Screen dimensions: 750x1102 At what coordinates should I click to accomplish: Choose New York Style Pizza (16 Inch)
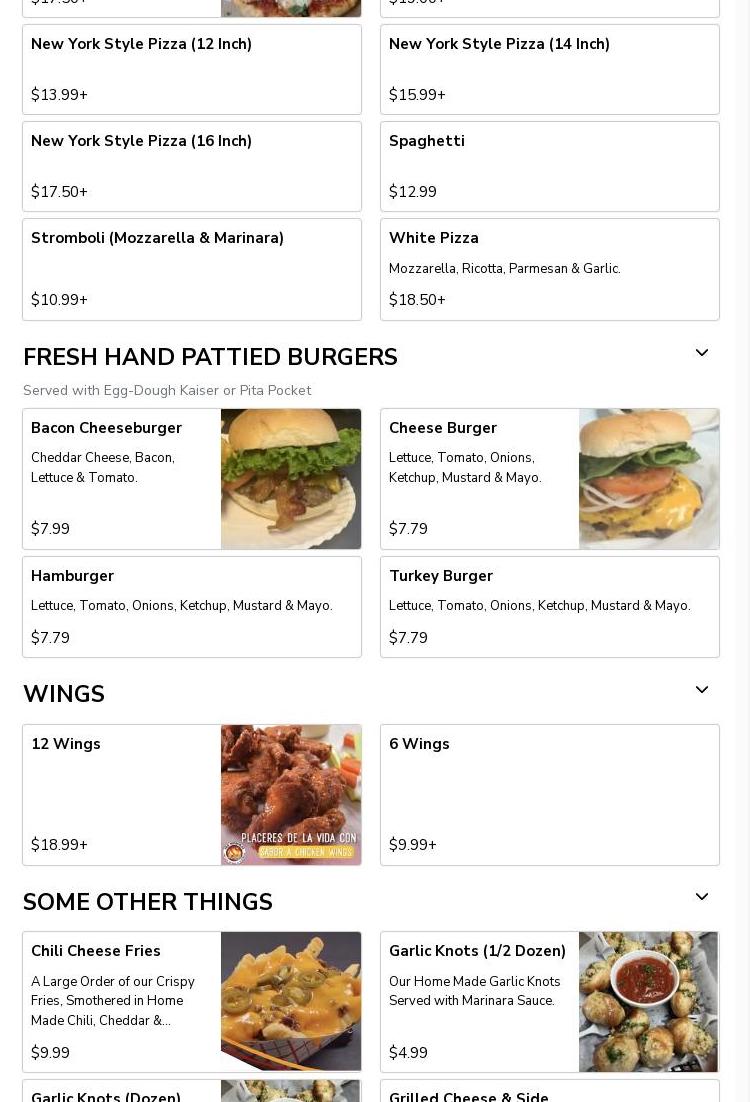[191, 166]
